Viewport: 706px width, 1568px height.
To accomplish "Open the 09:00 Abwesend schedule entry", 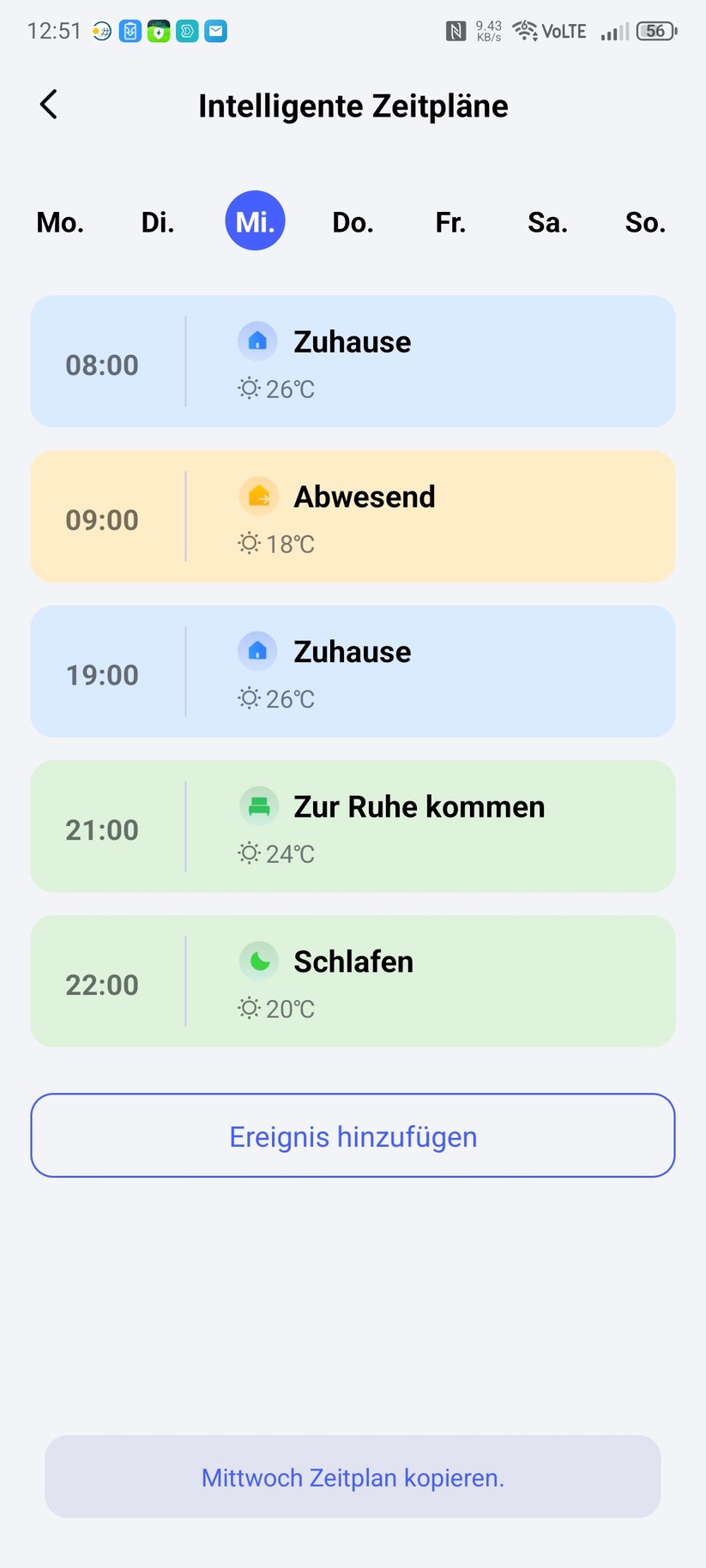I will point(353,516).
